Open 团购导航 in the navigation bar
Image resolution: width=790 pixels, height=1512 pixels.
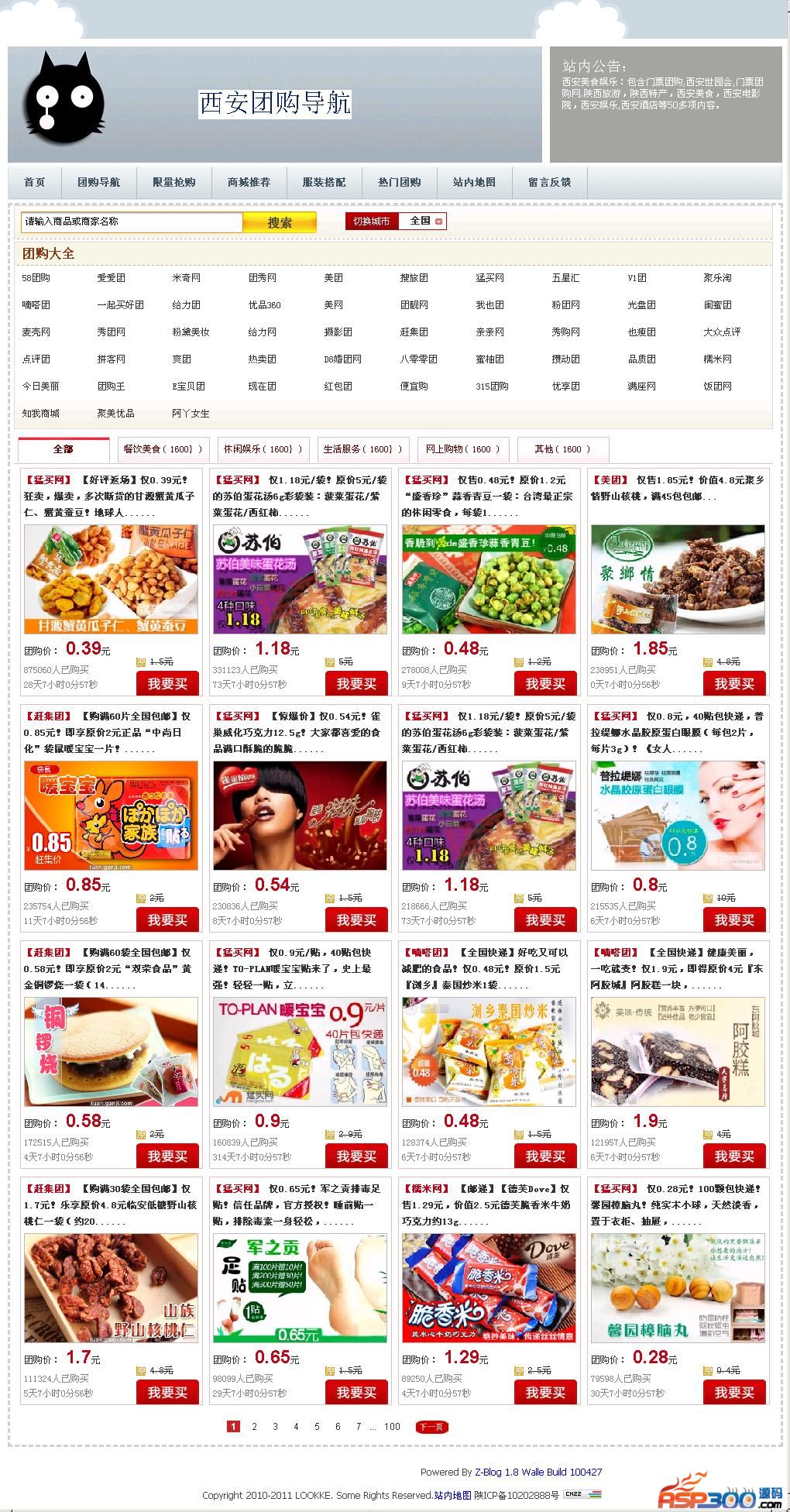[98, 182]
